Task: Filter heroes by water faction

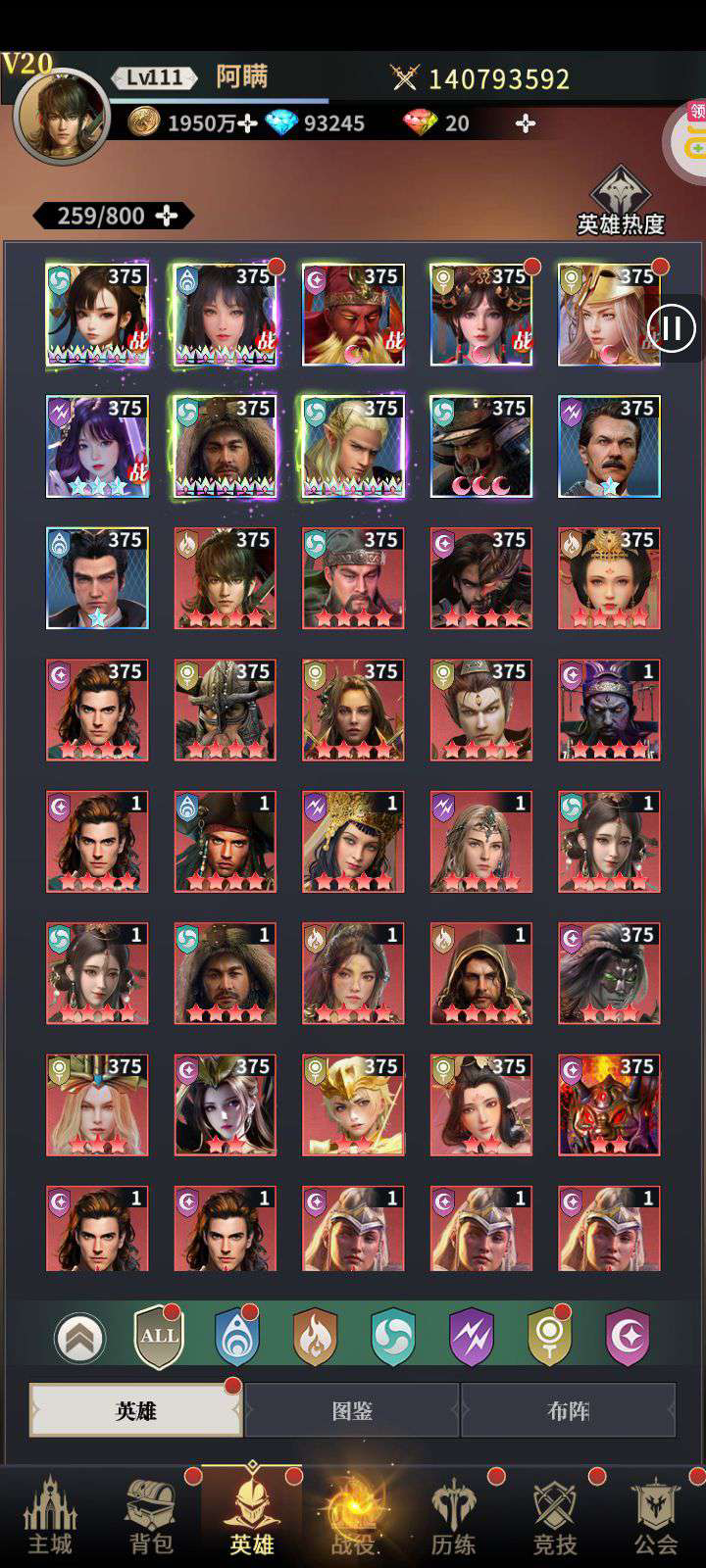Action: click(x=236, y=1337)
